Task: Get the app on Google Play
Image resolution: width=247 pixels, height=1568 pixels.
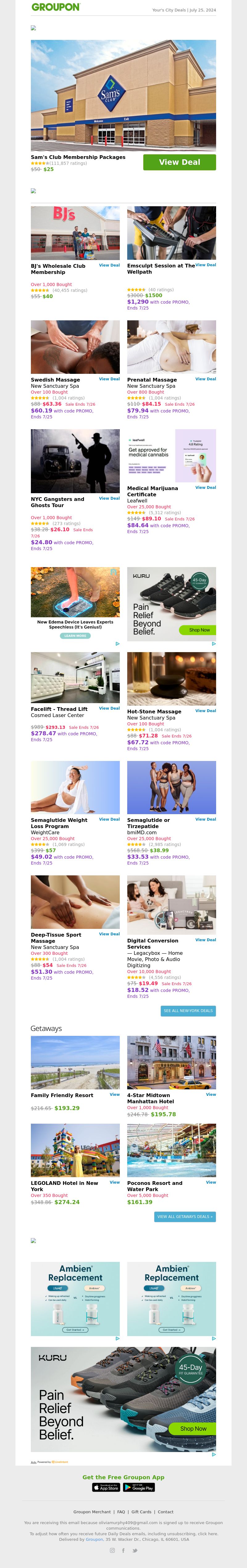Action: [139, 1487]
